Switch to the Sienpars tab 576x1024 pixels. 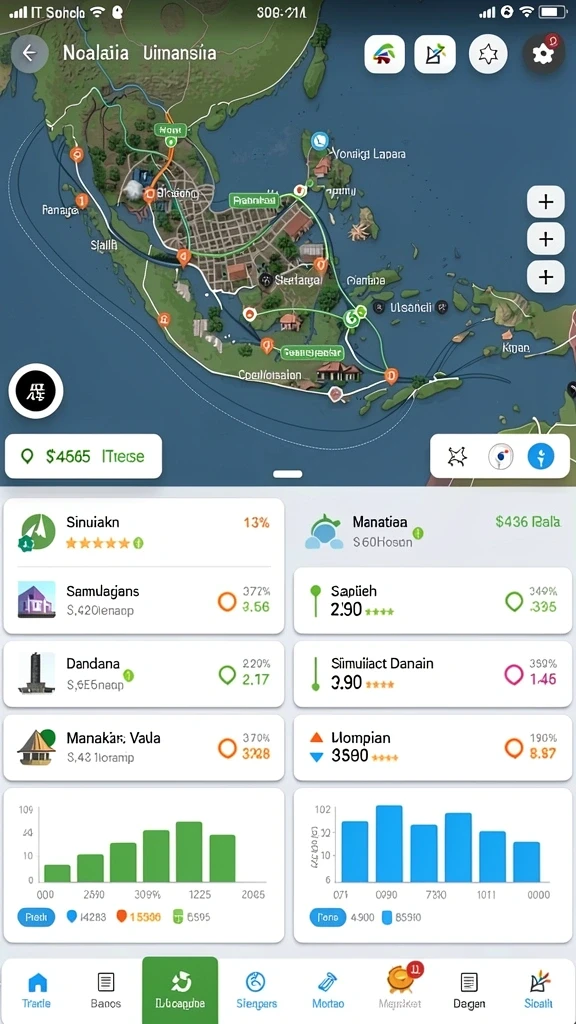(x=256, y=991)
